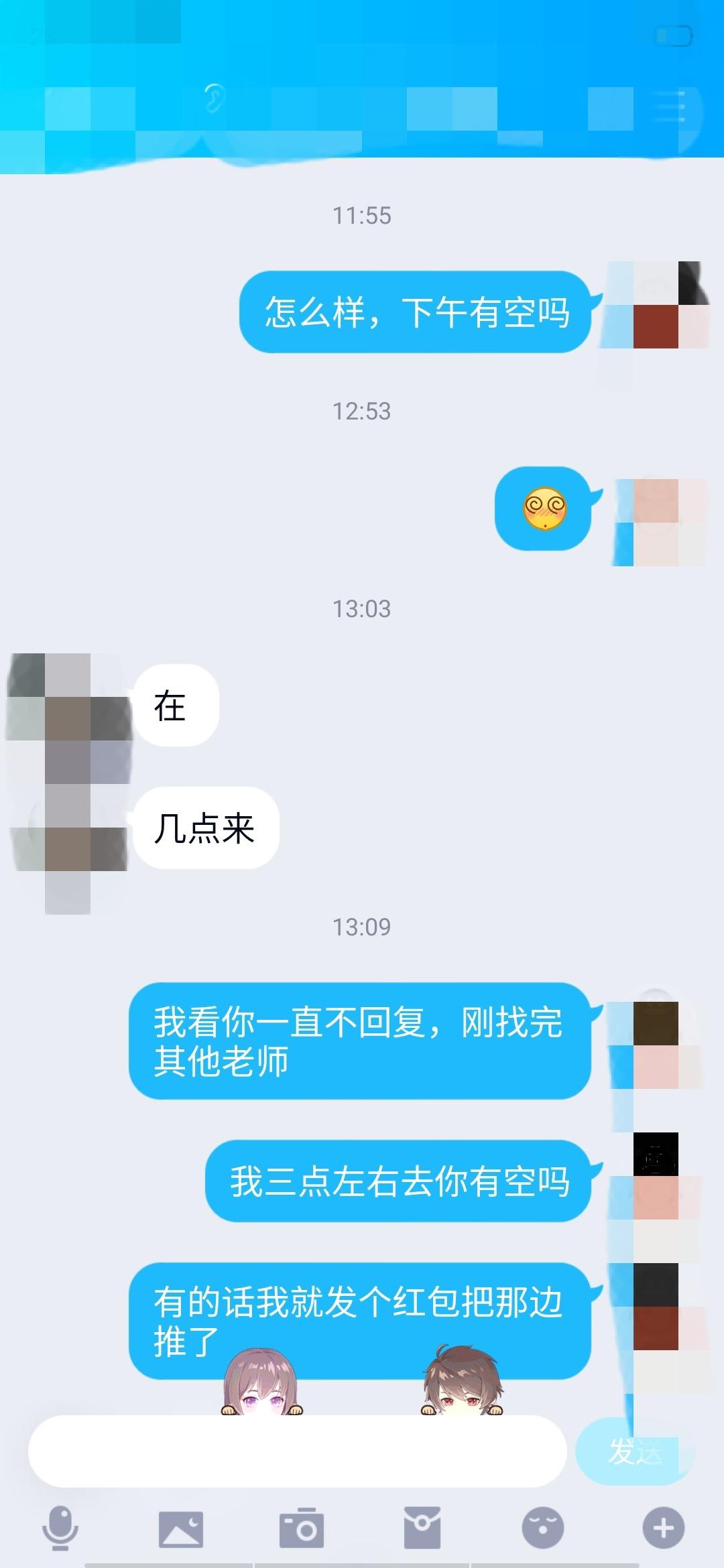Open more options with the plus icon
This screenshot has width=724, height=1568.
point(664,1528)
